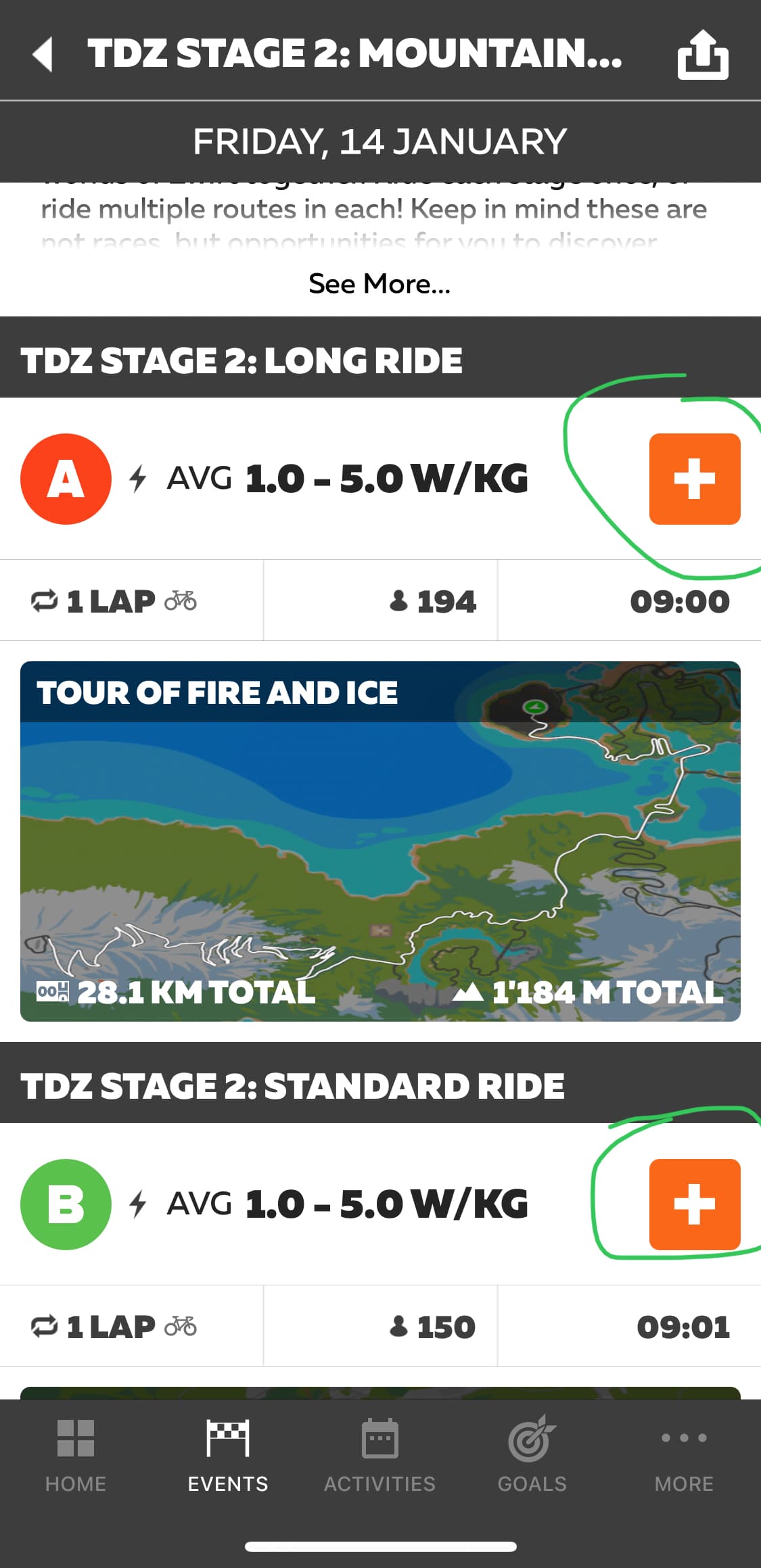761x1568 pixels.
Task: Share this TDZ Stage 2 event
Action: [x=703, y=55]
